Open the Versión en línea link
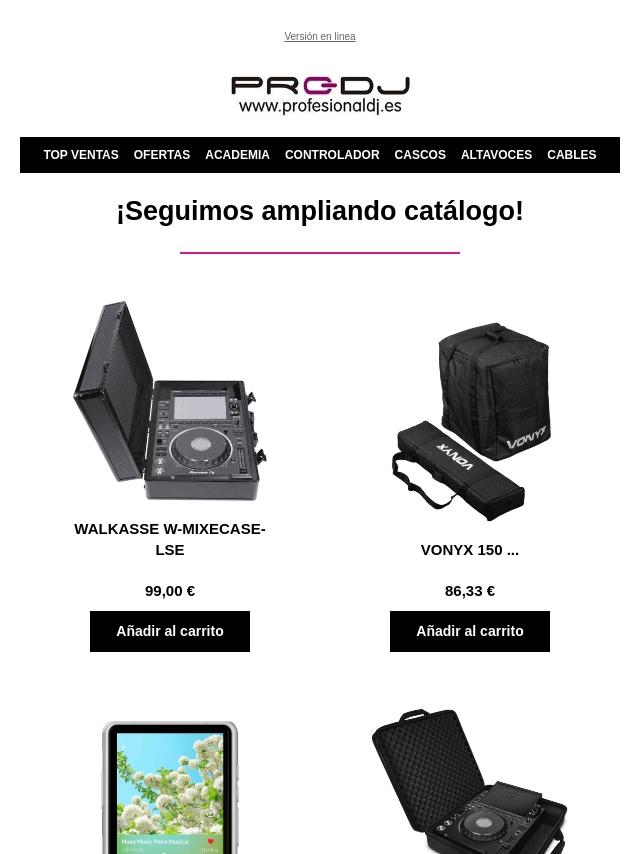 [x=320, y=36]
